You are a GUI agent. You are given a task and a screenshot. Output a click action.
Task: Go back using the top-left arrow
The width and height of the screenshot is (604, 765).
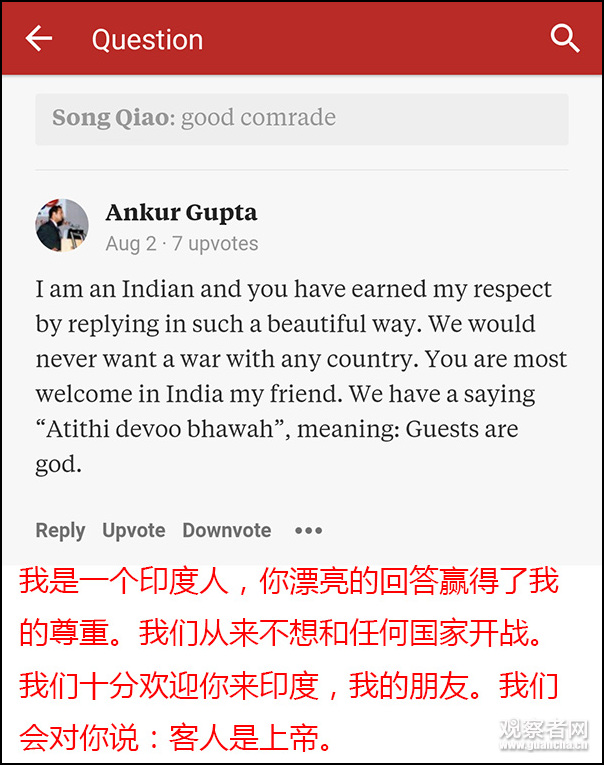[x=39, y=39]
